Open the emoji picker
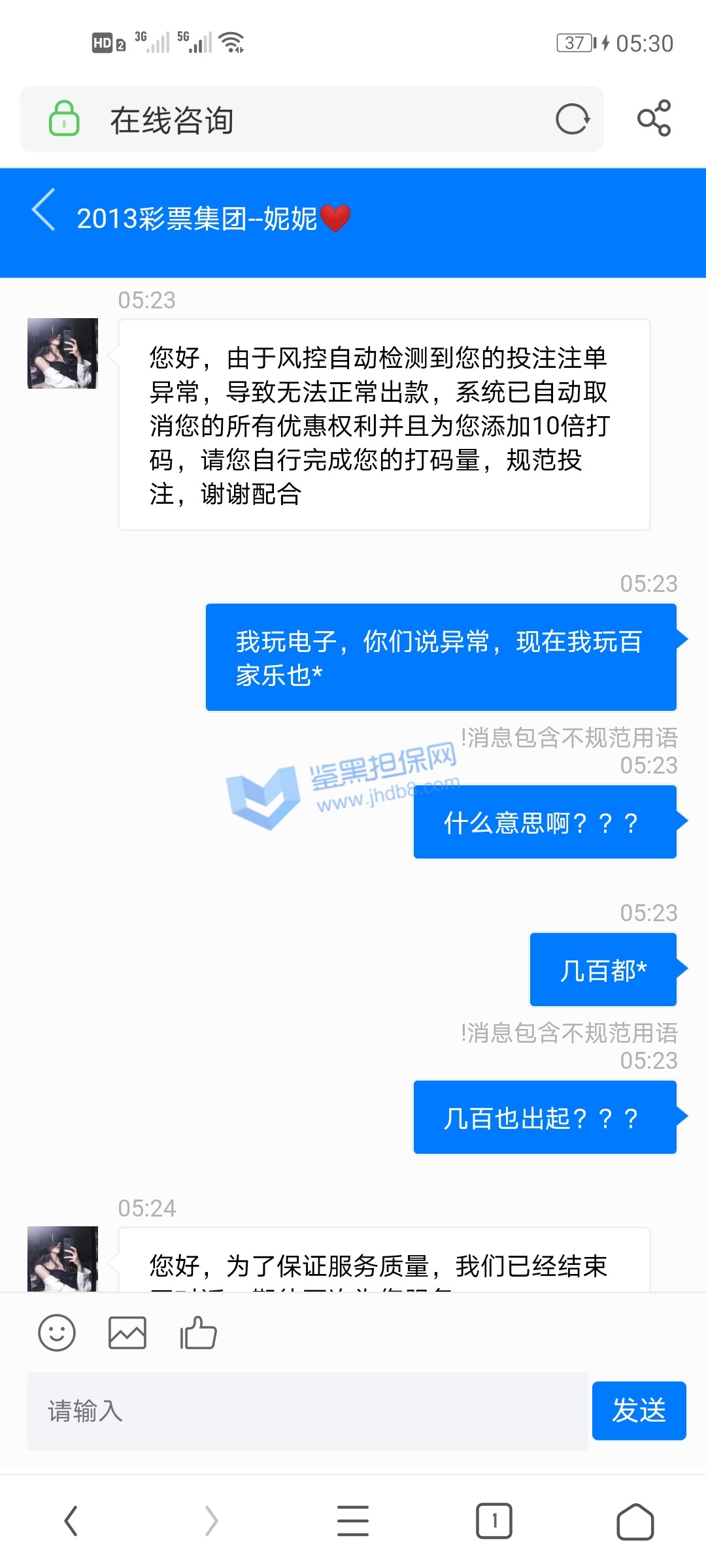 pyautogui.click(x=57, y=1332)
